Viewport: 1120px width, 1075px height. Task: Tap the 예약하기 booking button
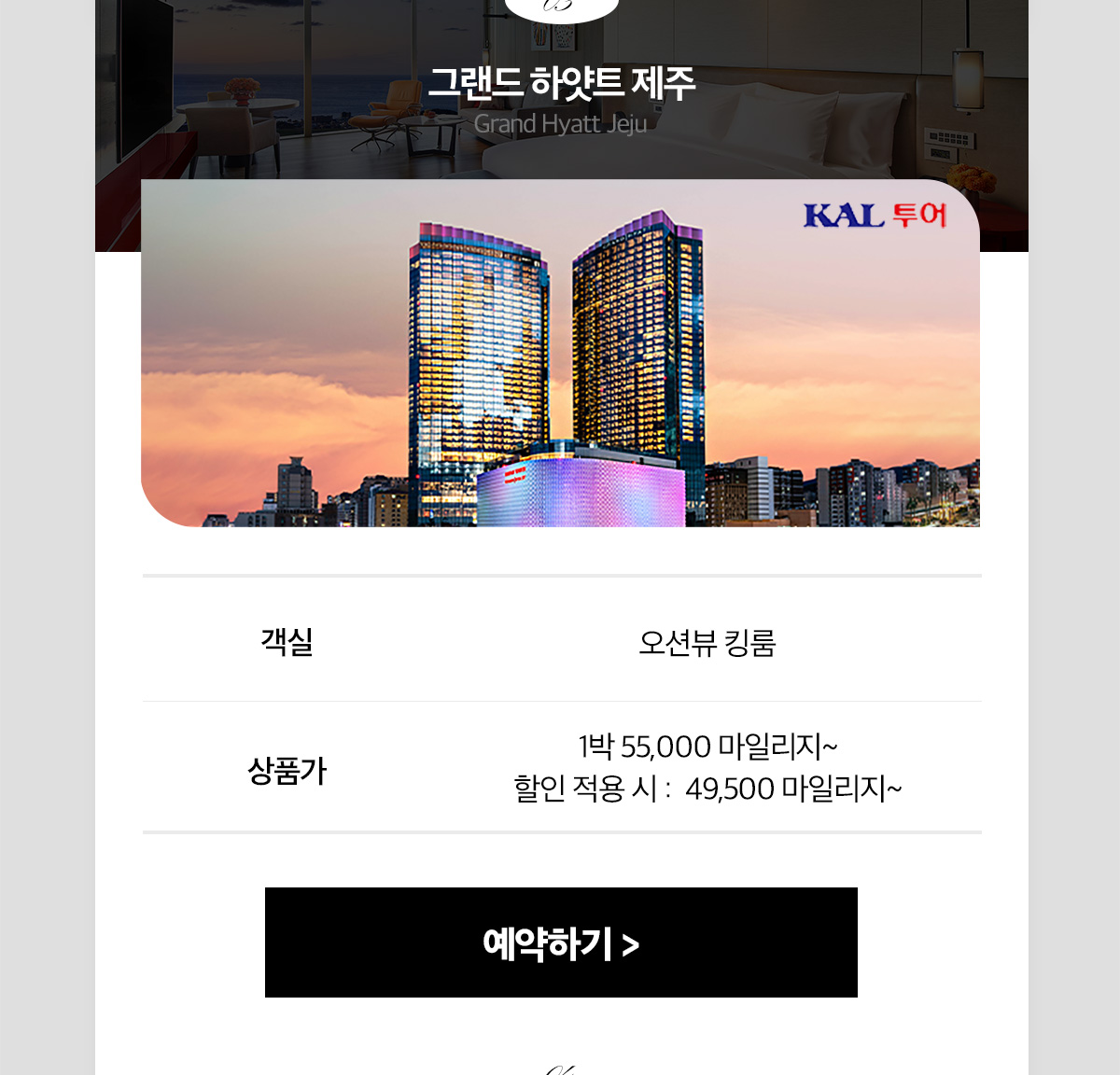pyautogui.click(x=561, y=942)
